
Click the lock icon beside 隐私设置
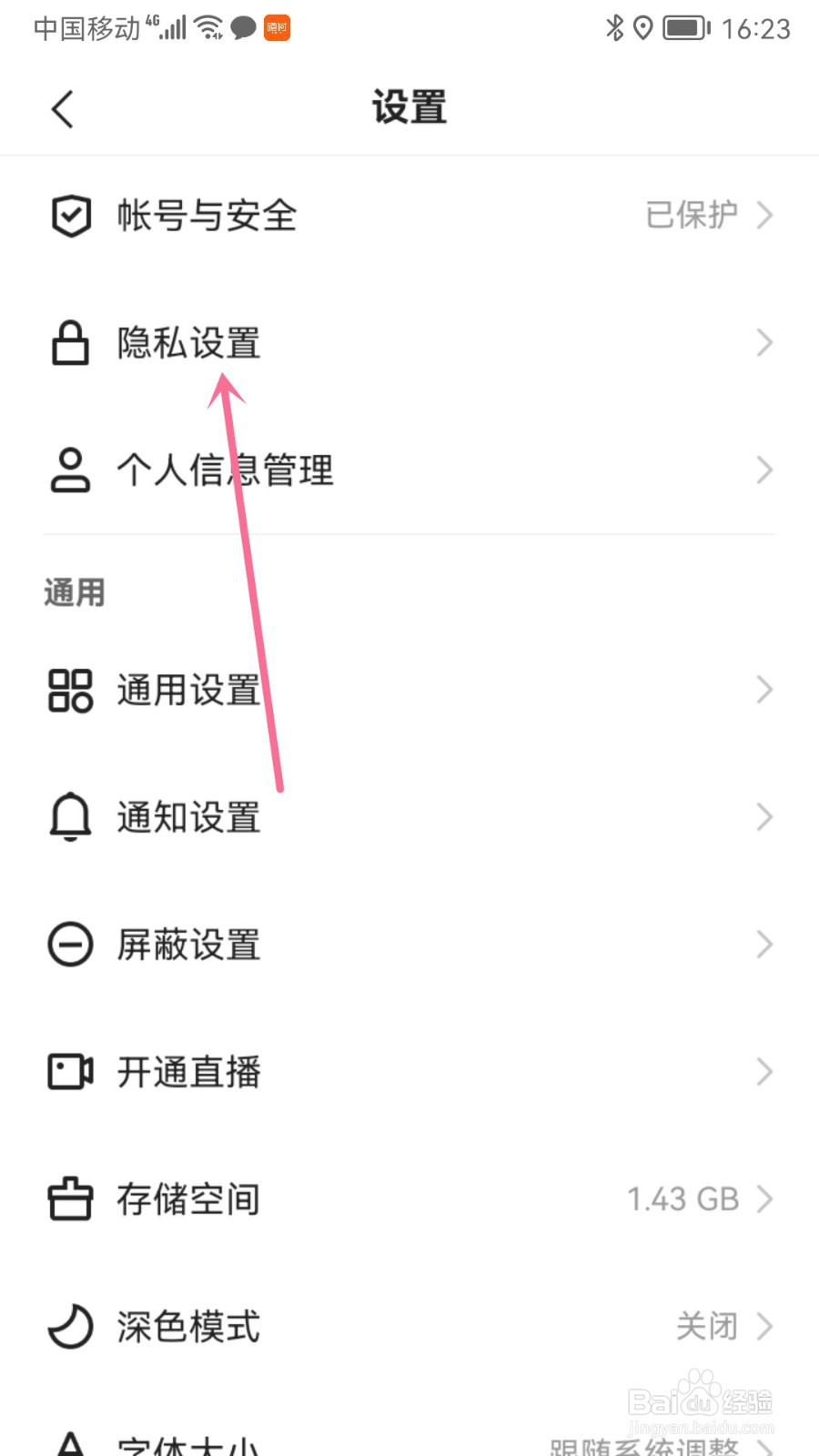69,343
